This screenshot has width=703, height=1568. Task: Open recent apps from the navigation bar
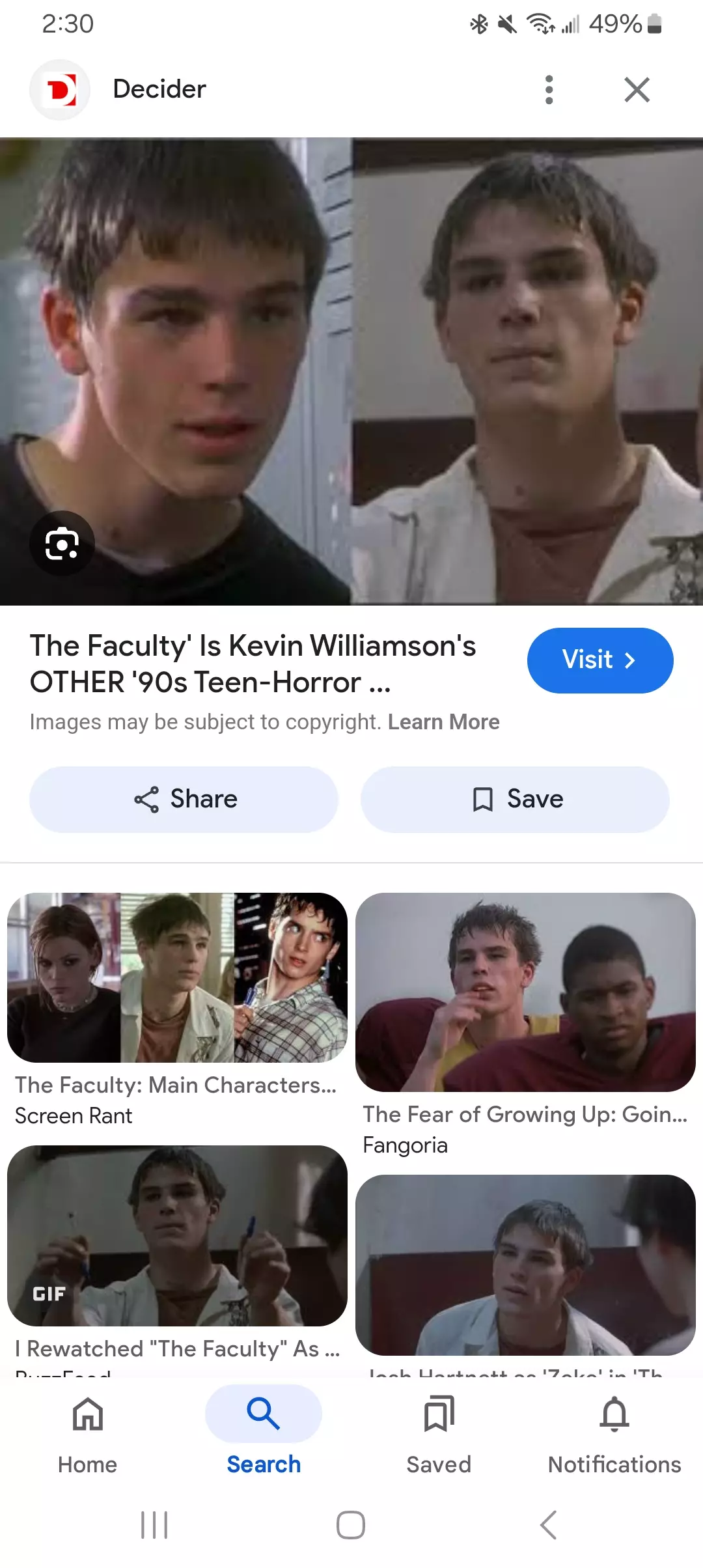click(x=154, y=1525)
